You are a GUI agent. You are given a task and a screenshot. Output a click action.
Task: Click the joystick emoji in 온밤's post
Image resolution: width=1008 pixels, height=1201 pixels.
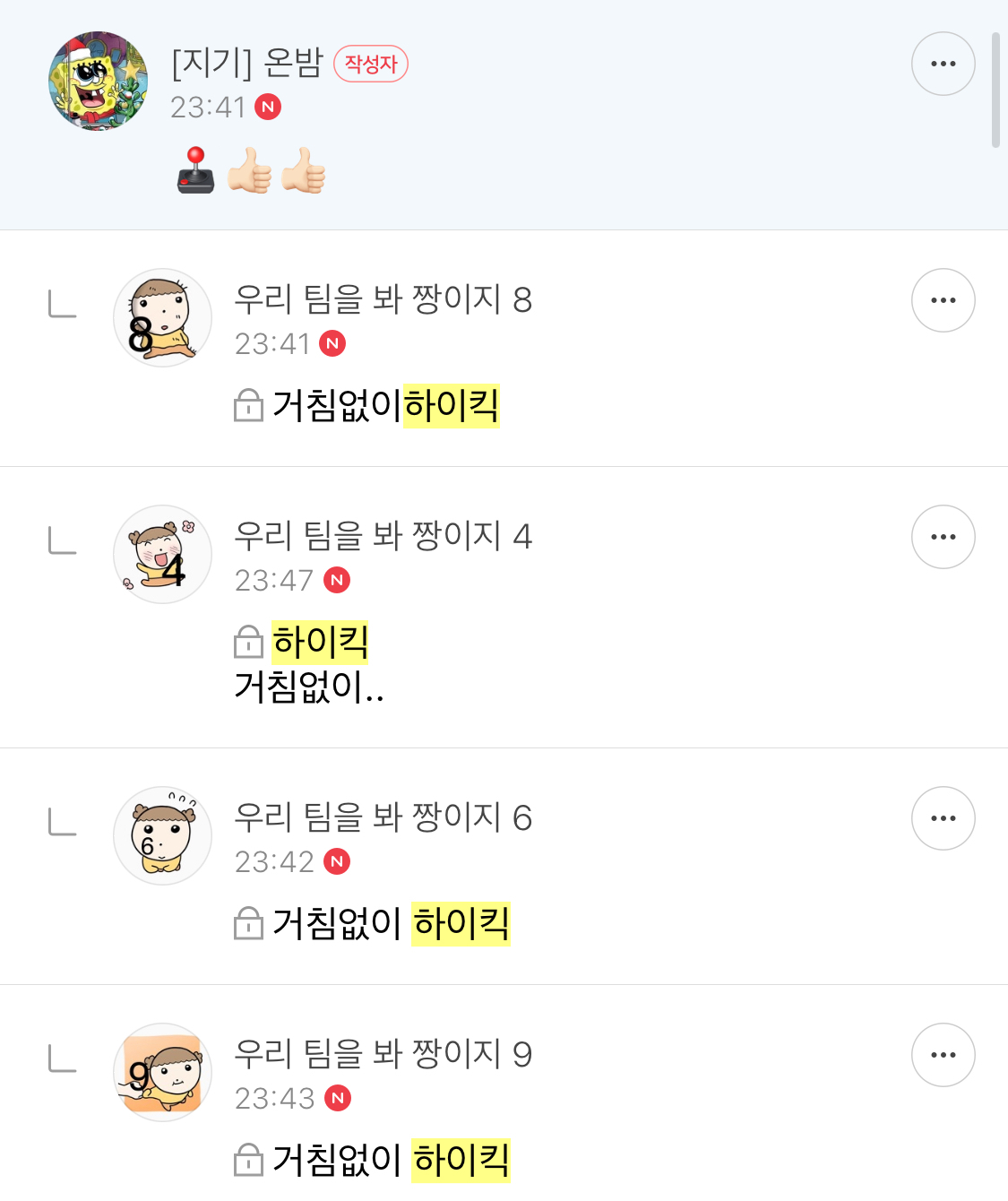194,172
